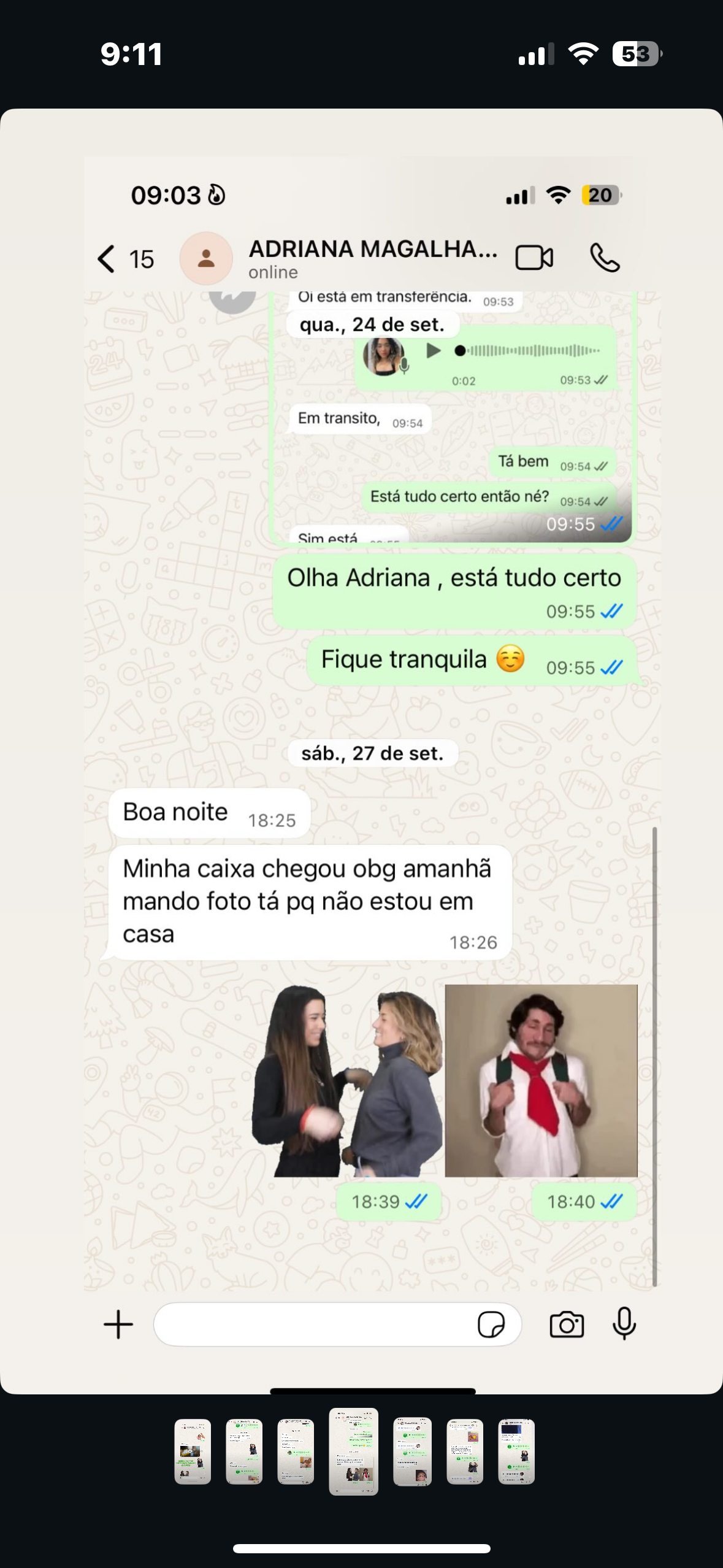Jump to the fifth thumbnail in the strip
This screenshot has width=723, height=1568.
click(412, 1451)
